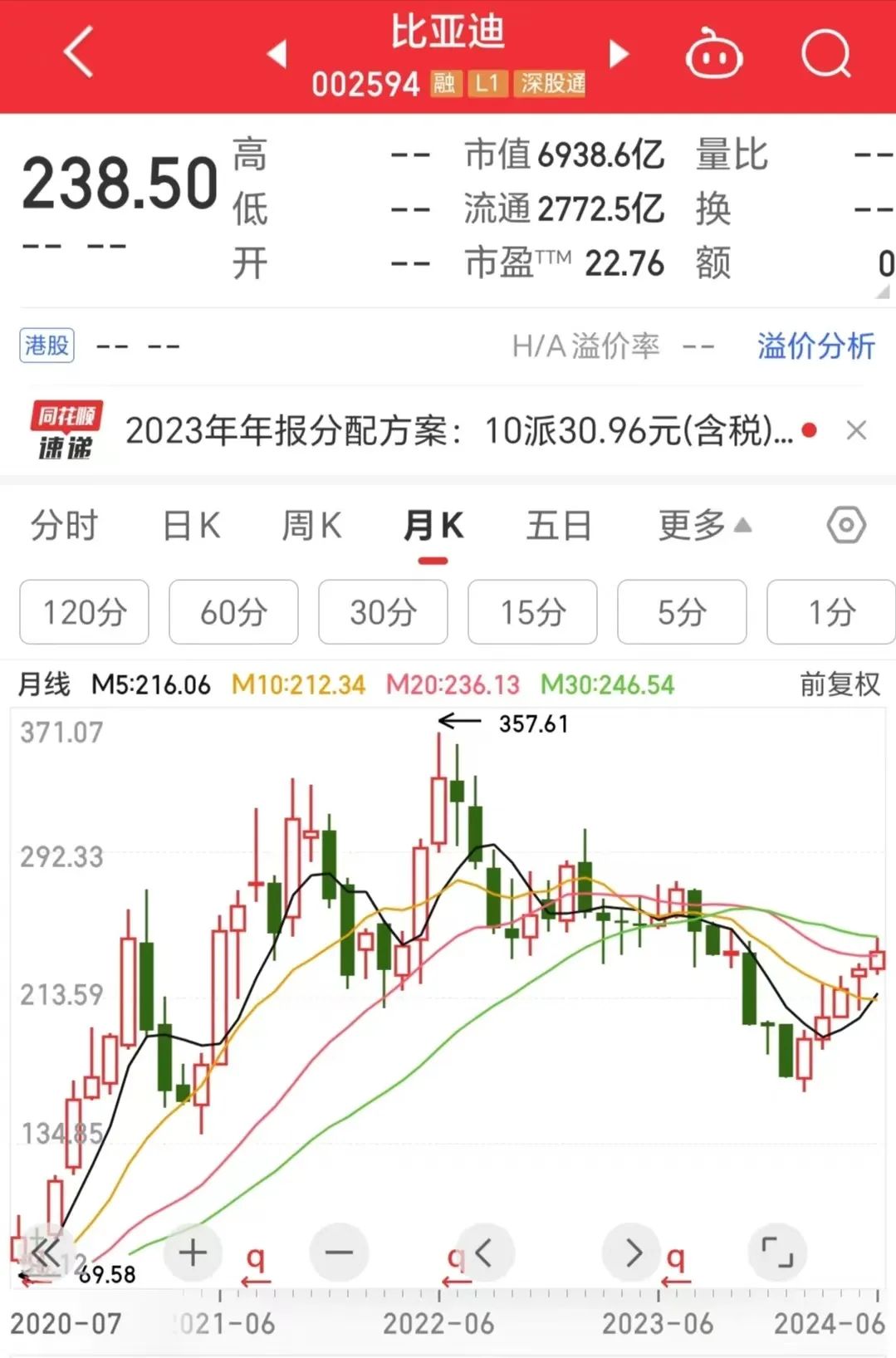The image size is (896, 1358).
Task: Open chart settings hexagon icon
Action: pyautogui.click(x=846, y=526)
